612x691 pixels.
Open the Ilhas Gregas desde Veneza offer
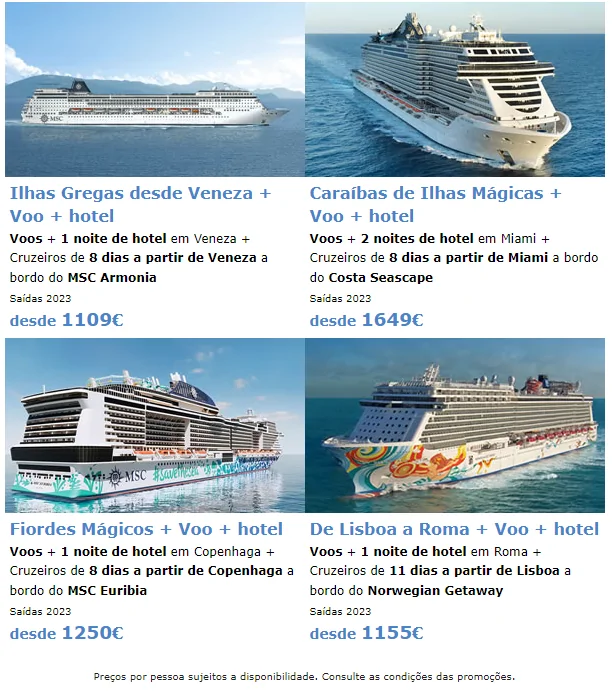pyautogui.click(x=140, y=204)
